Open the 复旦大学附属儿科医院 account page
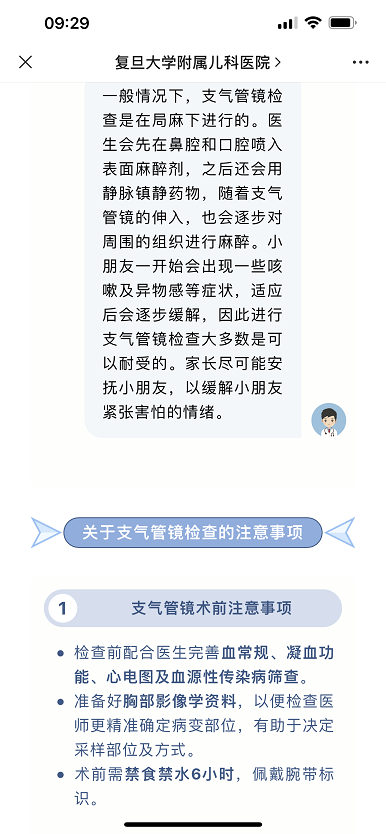This screenshot has height=834, width=386. pyautogui.click(x=198, y=62)
